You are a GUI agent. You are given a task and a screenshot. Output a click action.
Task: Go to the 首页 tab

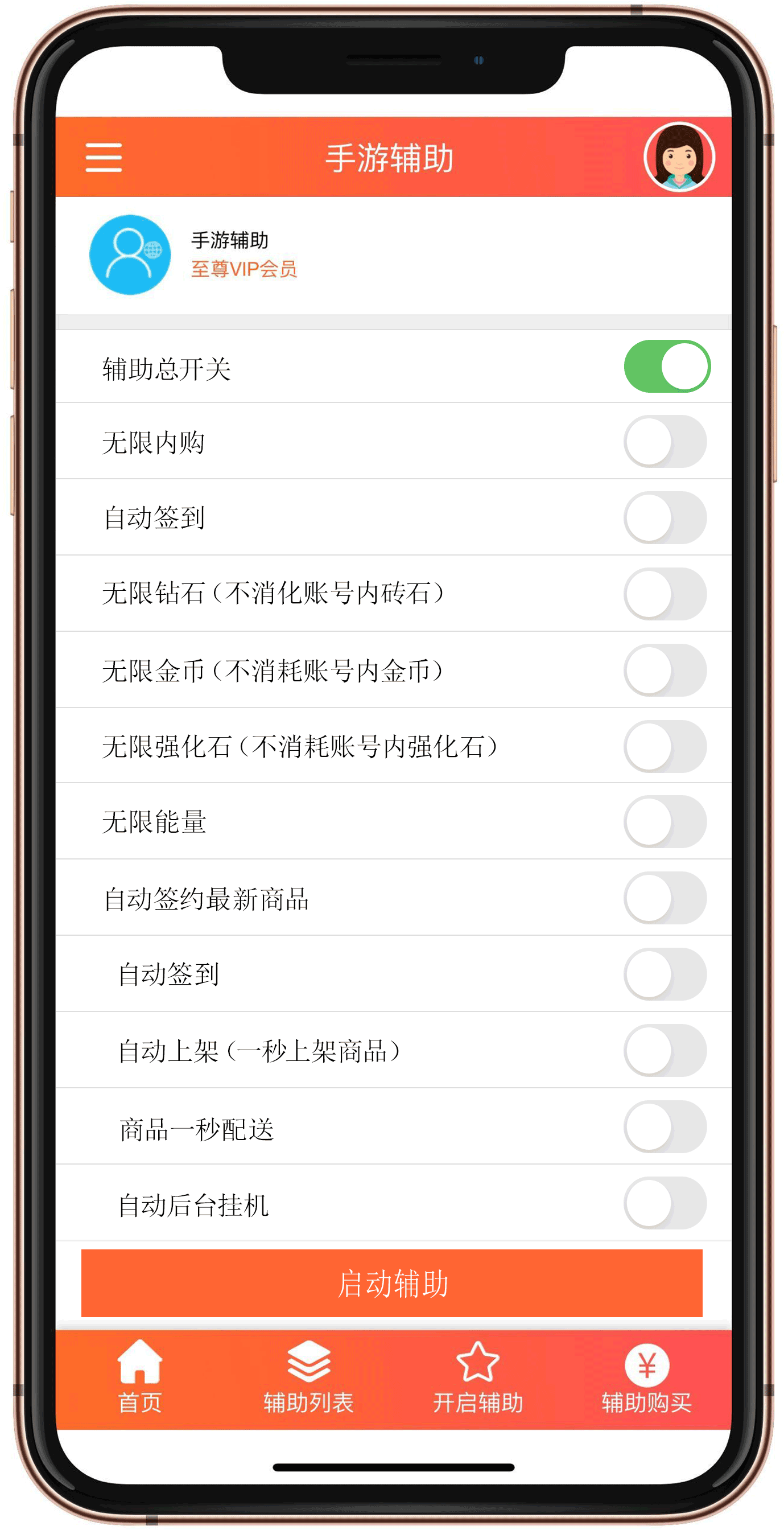(140, 1378)
